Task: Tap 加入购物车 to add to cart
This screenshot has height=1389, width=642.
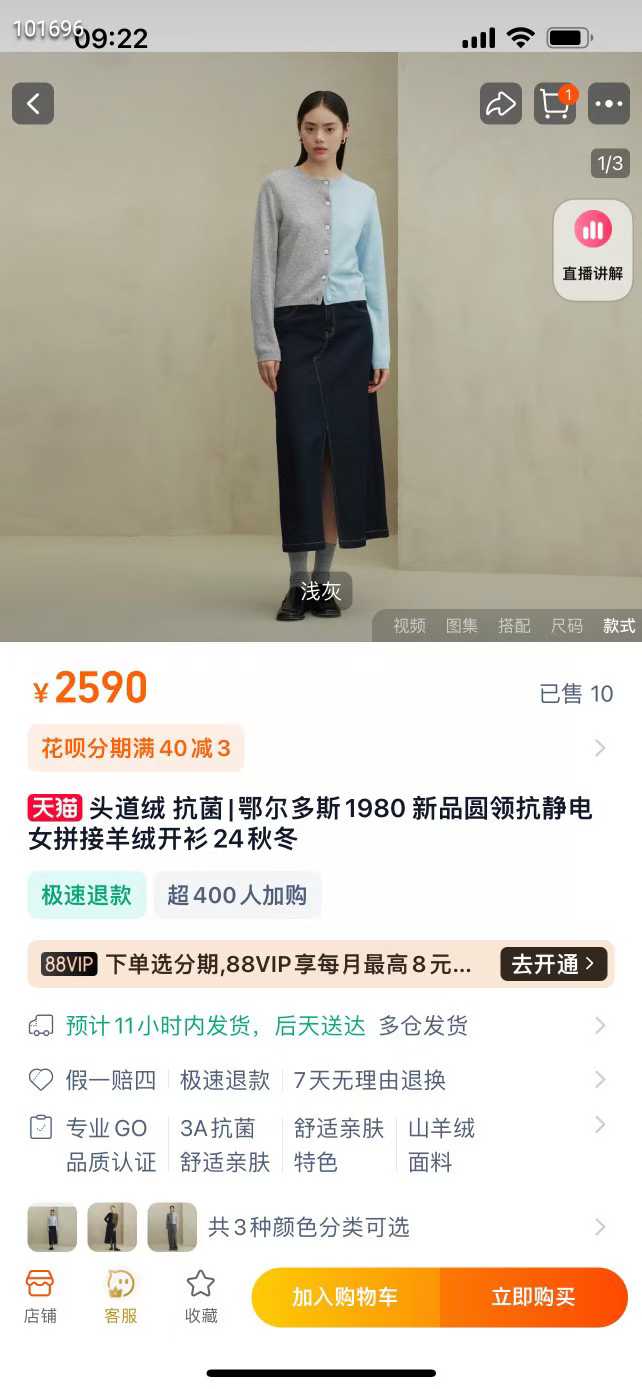Action: (x=345, y=1297)
